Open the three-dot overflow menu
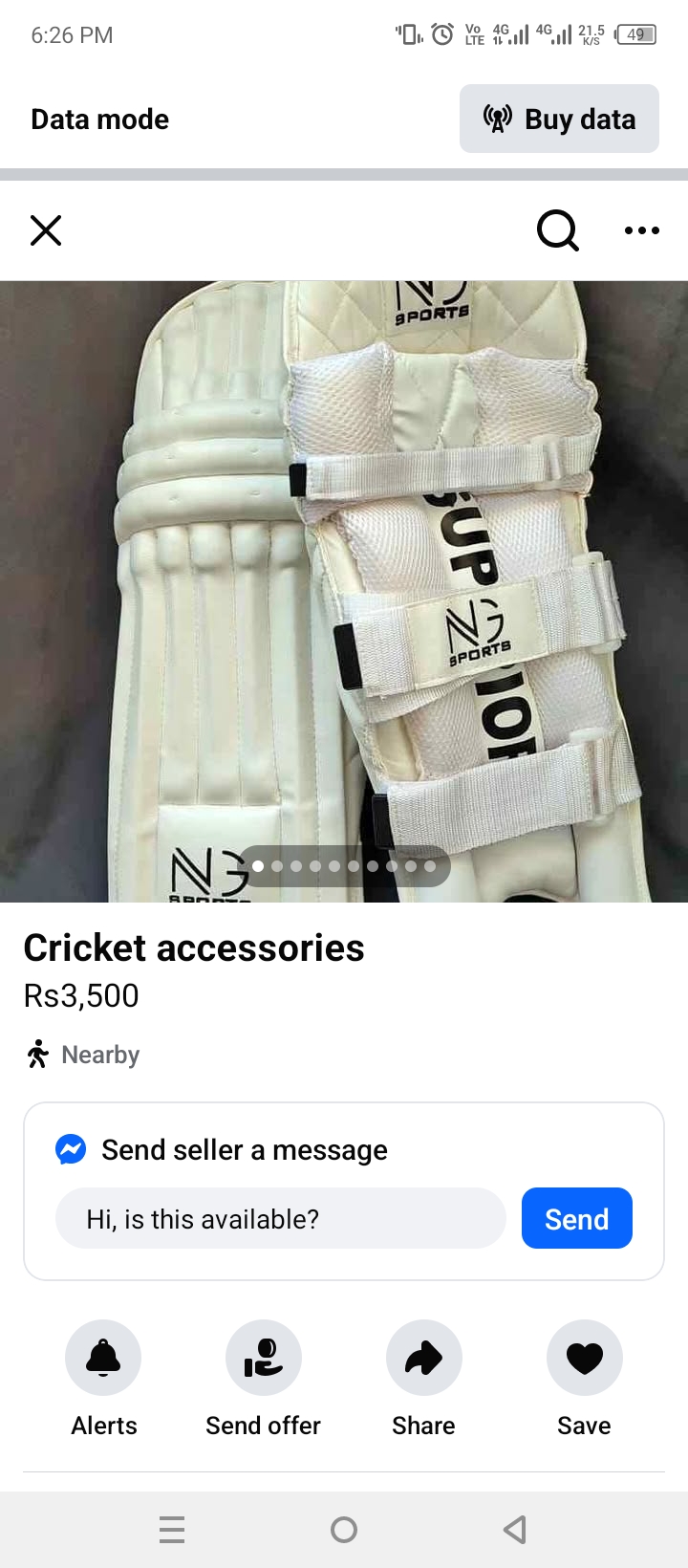Image resolution: width=688 pixels, height=1568 pixels. [642, 230]
